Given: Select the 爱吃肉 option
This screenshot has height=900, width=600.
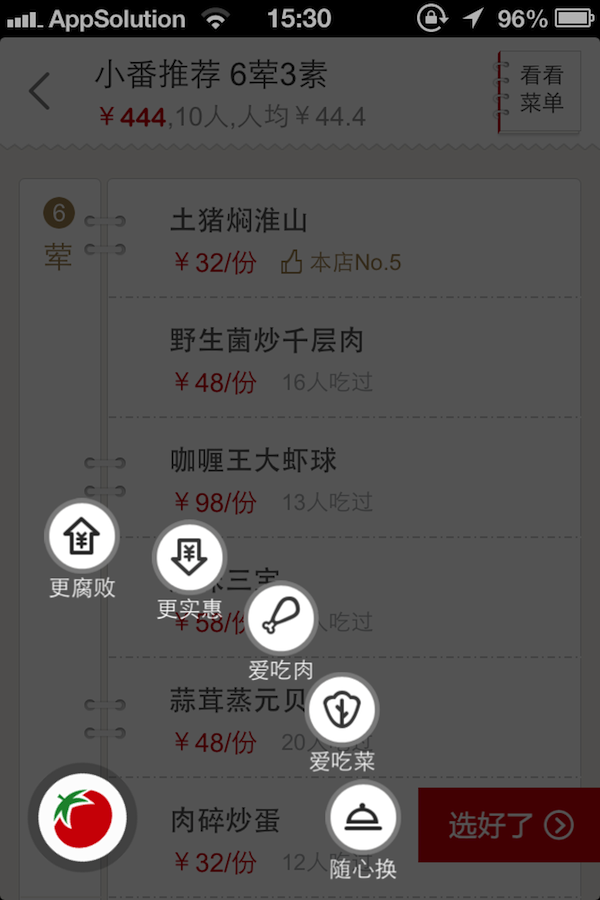Looking at the screenshot, I should tap(281, 618).
